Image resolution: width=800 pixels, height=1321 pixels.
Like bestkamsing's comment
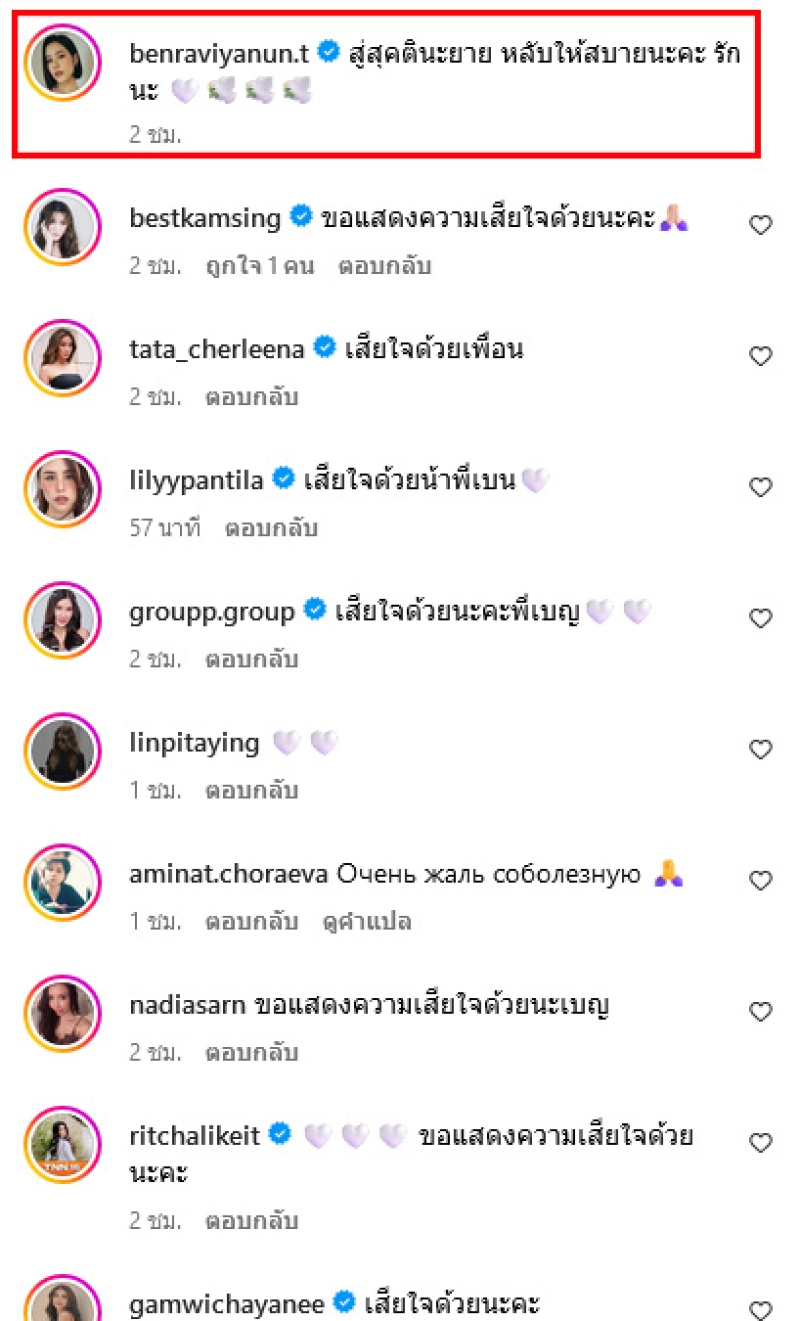(x=761, y=225)
